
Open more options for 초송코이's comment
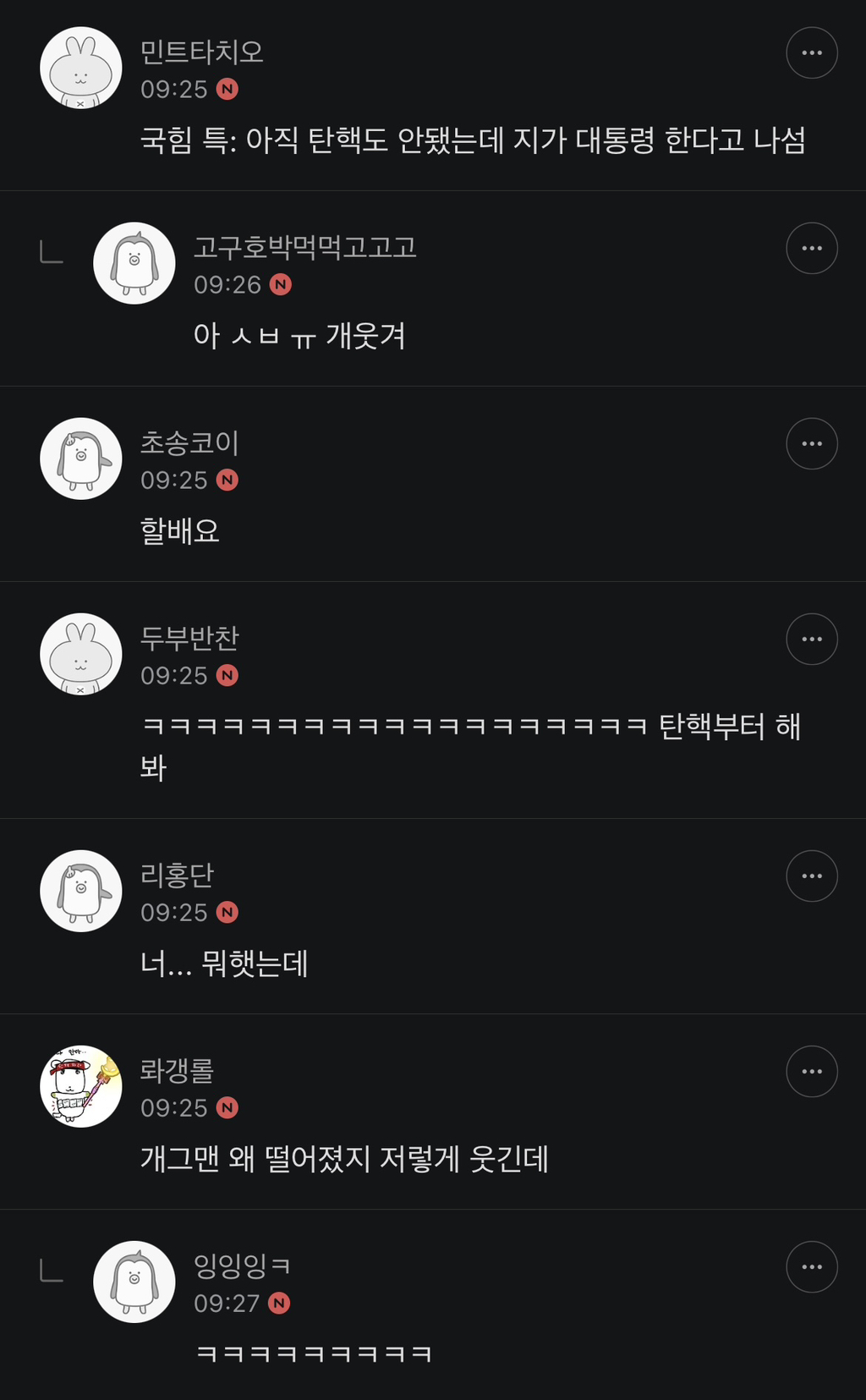click(811, 443)
